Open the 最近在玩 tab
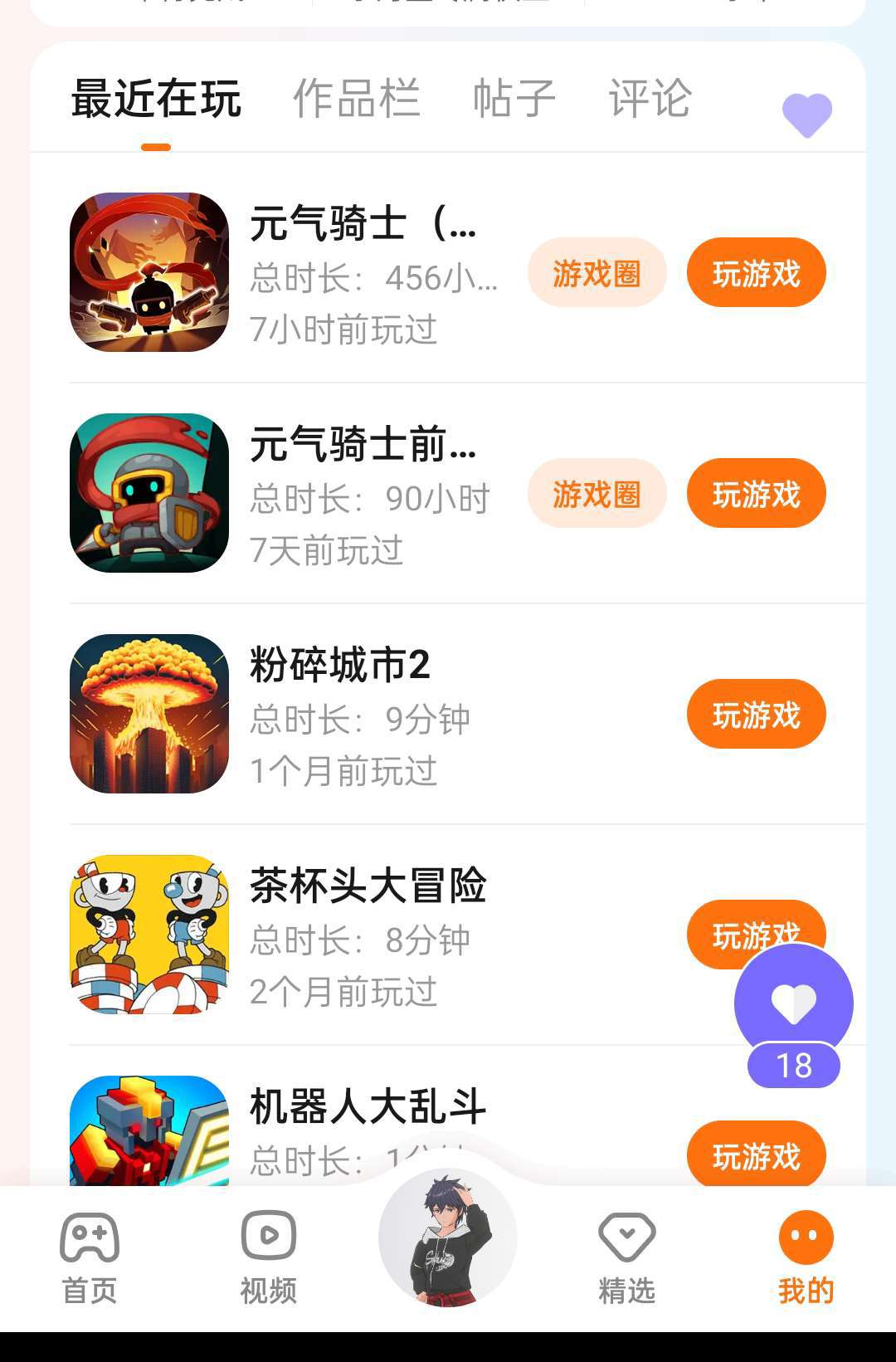The image size is (896, 1362). point(156,100)
